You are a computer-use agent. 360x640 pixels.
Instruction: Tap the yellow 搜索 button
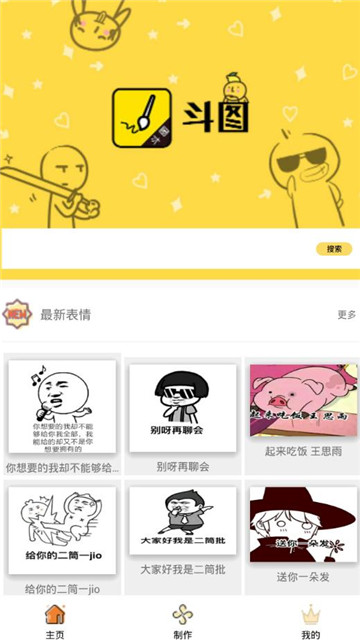coord(334,249)
